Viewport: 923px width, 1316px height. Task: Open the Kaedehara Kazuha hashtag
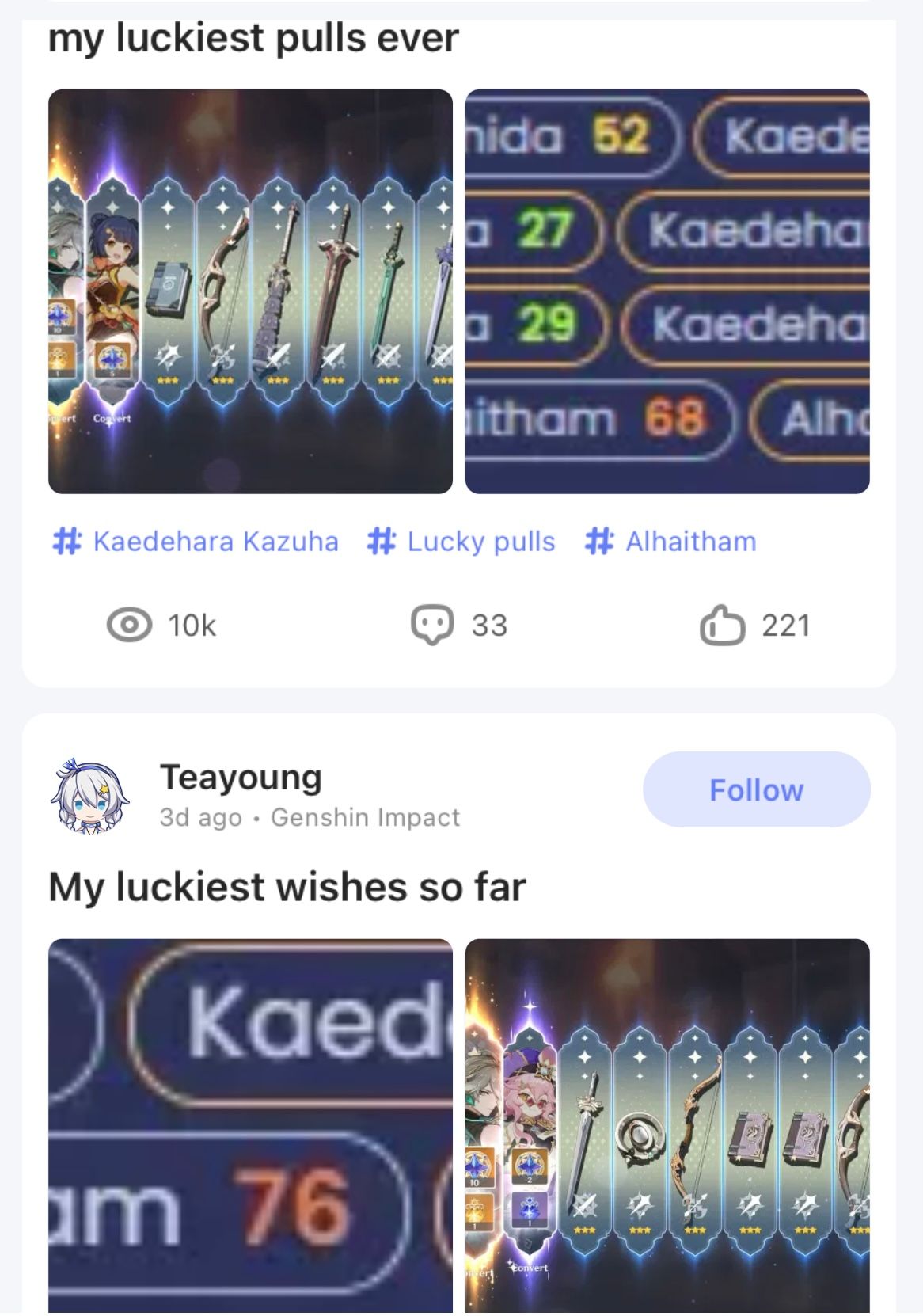tap(196, 542)
